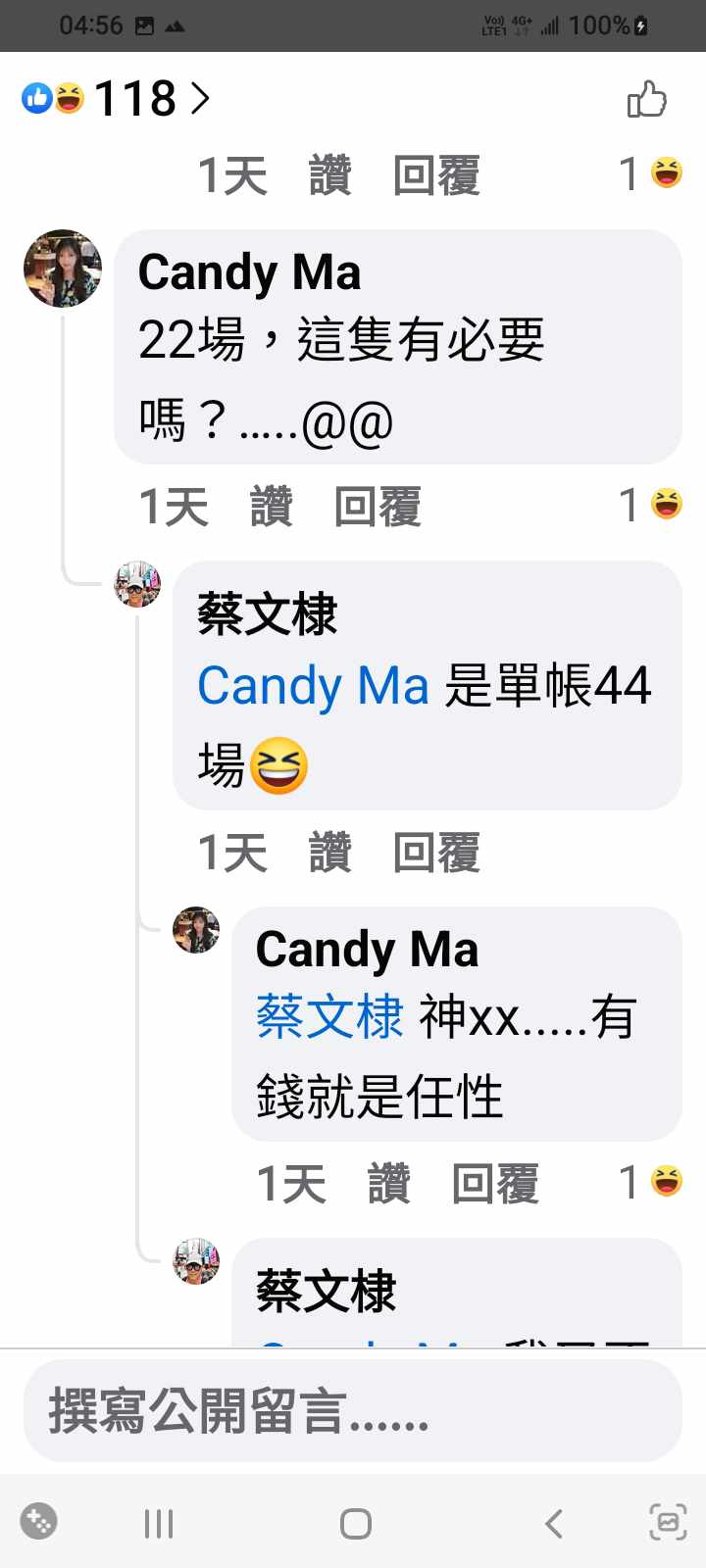
Task: Open Candy Ma's name on 有錢就是任性 reply
Action: [367, 949]
